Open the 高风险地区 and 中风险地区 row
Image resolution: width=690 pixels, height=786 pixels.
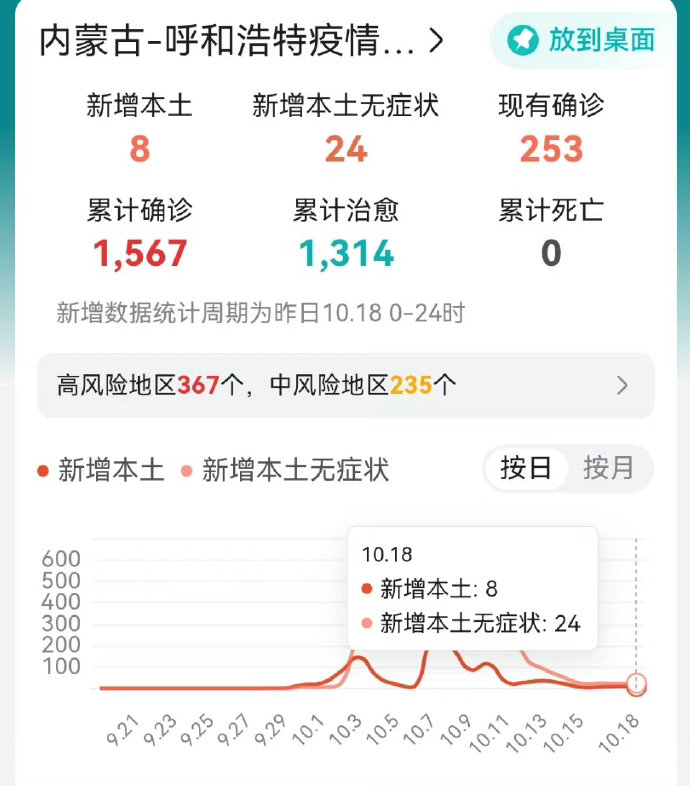[x=345, y=385]
